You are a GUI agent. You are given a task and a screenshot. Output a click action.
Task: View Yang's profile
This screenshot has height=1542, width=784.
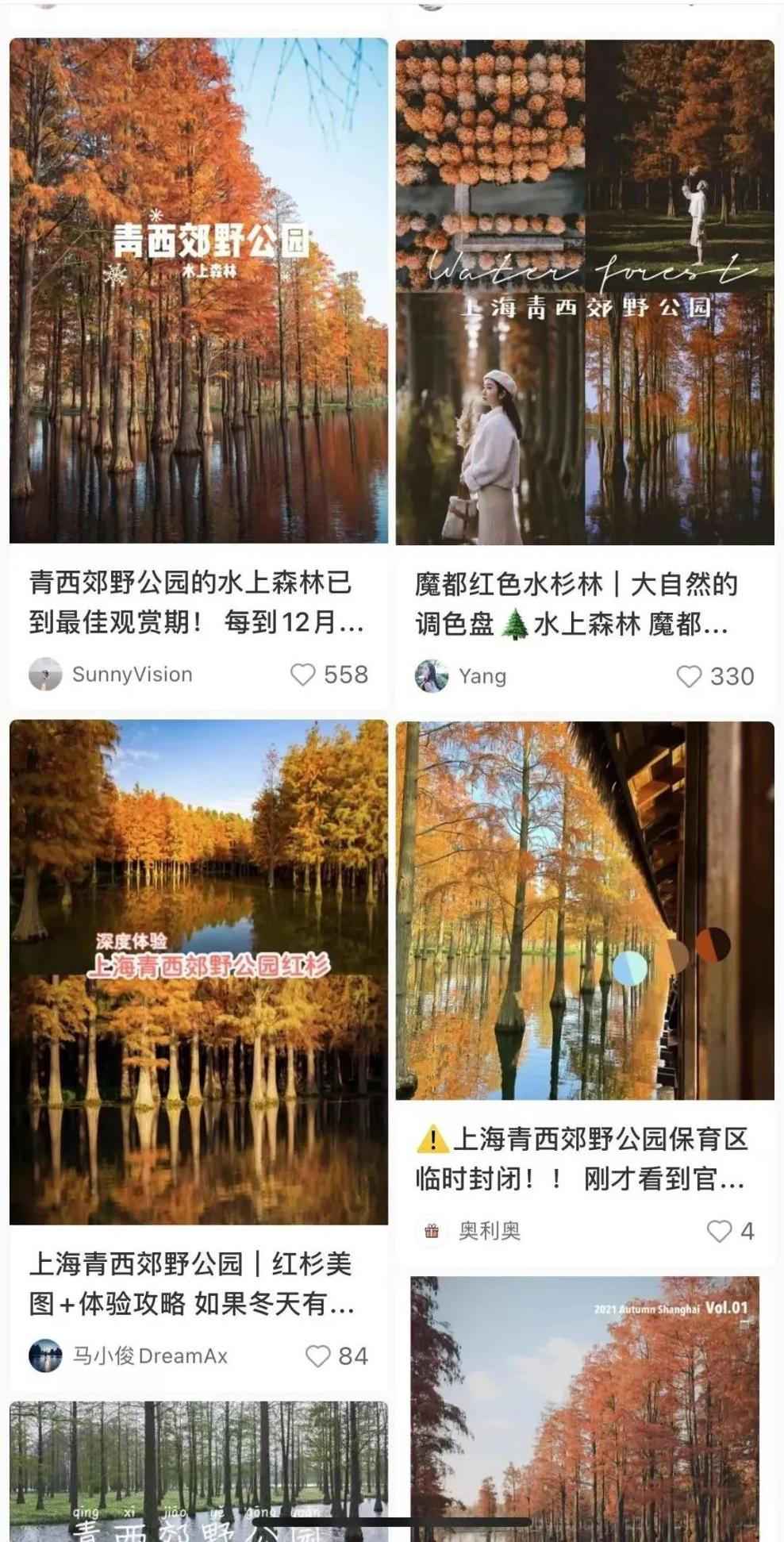point(432,676)
